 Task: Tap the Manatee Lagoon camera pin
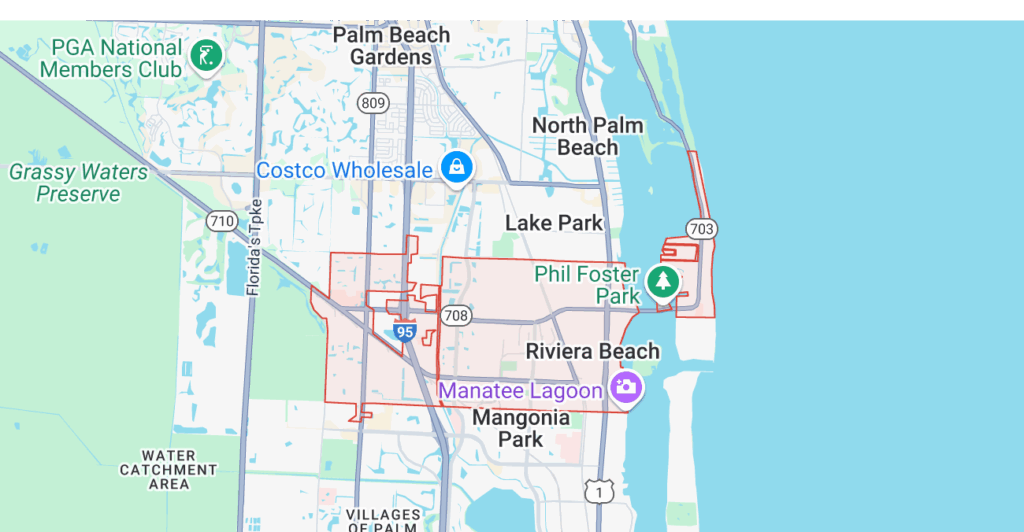pos(627,388)
